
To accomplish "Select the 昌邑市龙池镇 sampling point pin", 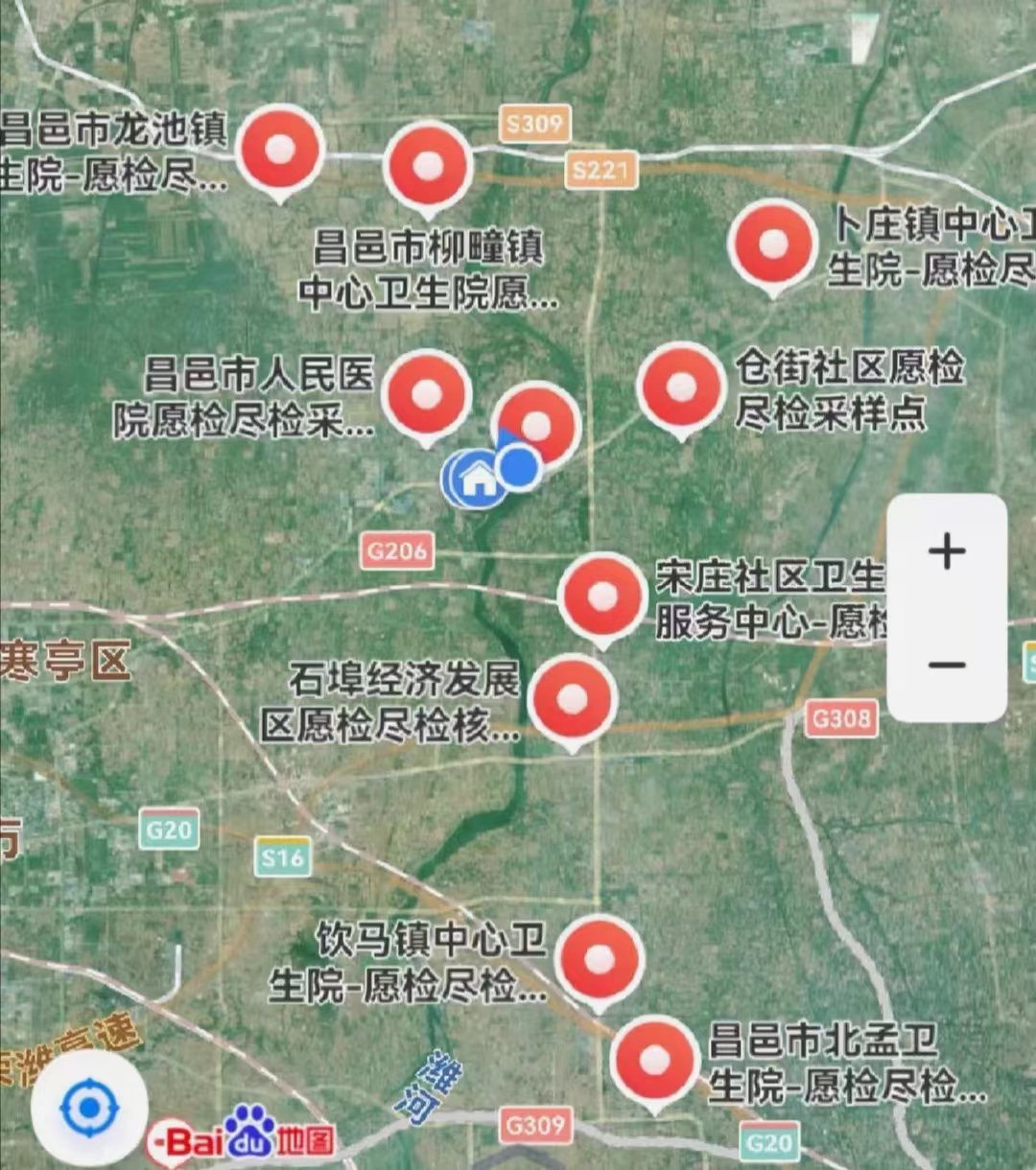I will (280, 150).
